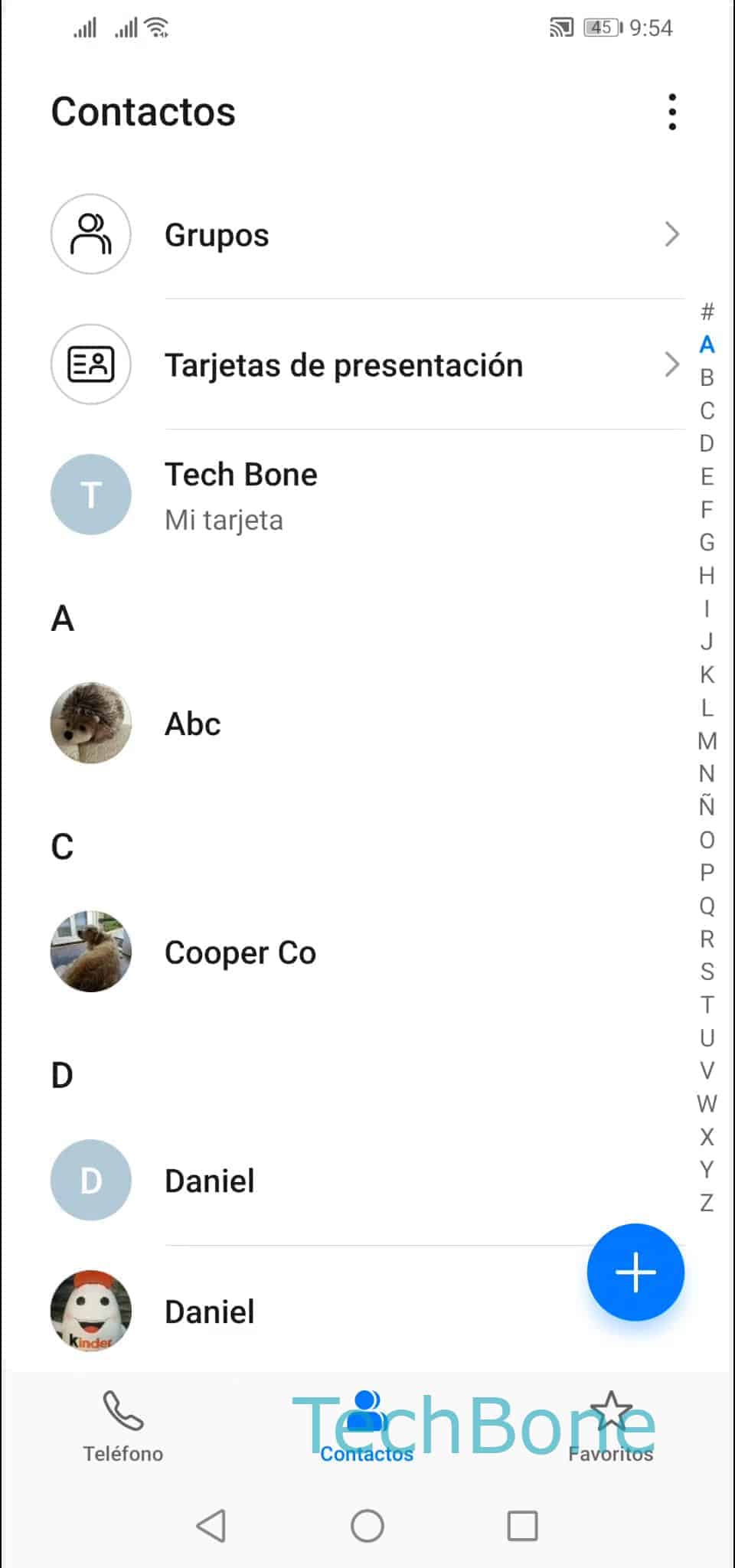The image size is (735, 1568).
Task: Open the contact Cooper Co
Action: [x=367, y=952]
